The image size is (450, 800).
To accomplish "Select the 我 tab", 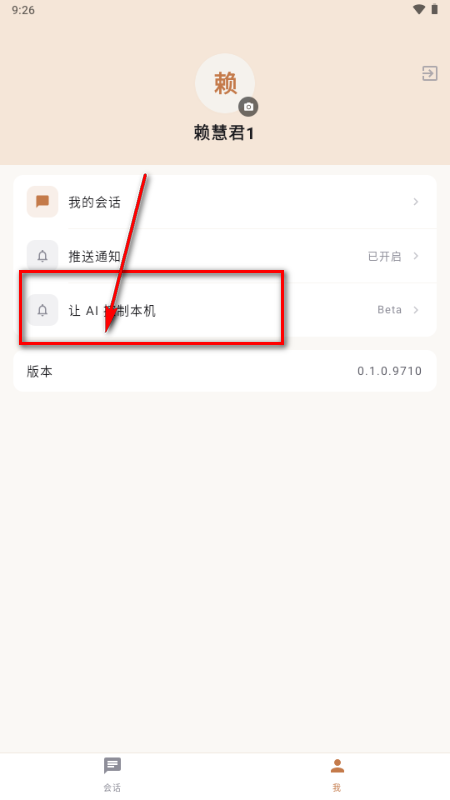I will (337, 774).
